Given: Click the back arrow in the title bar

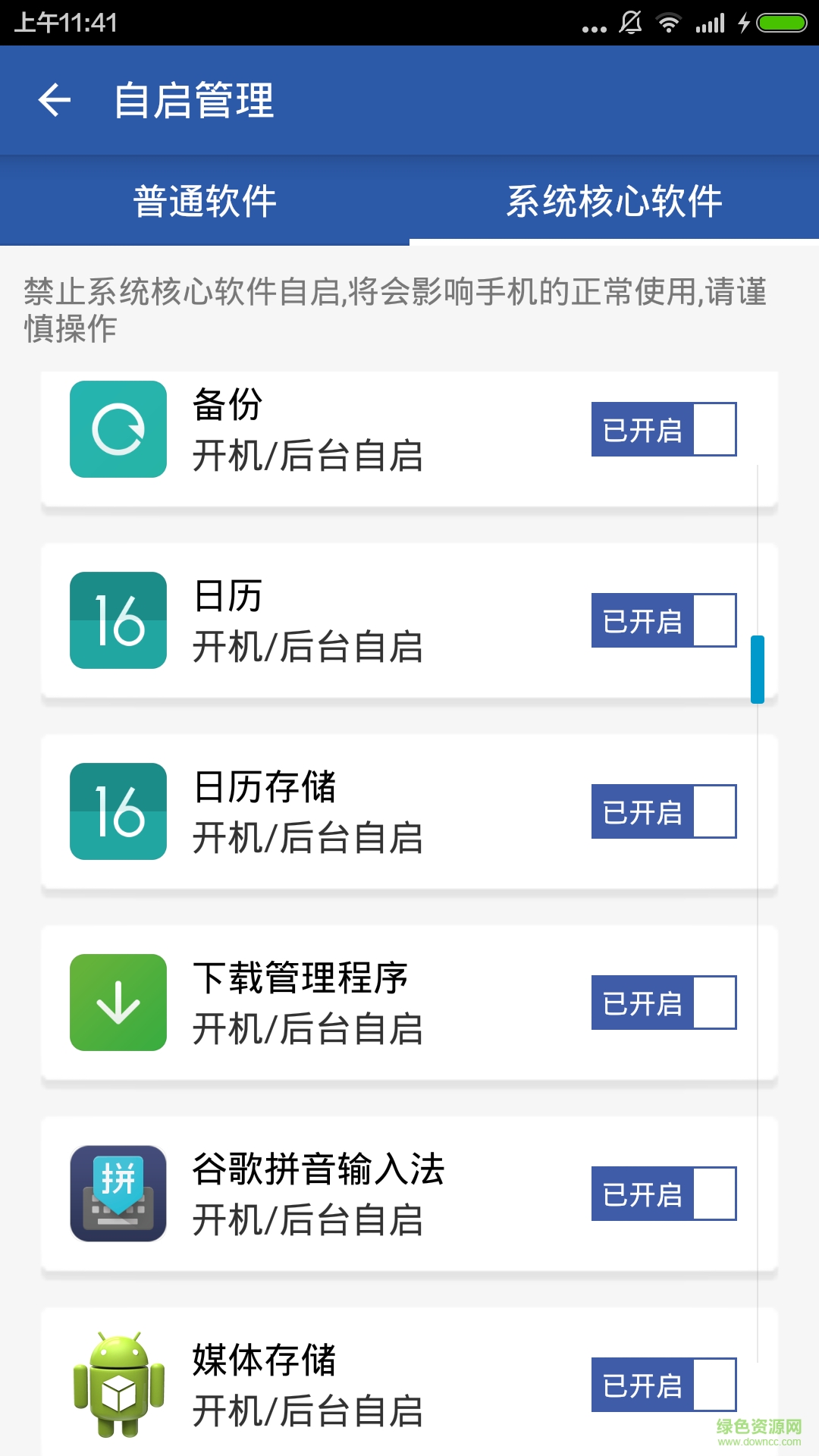Looking at the screenshot, I should (55, 99).
